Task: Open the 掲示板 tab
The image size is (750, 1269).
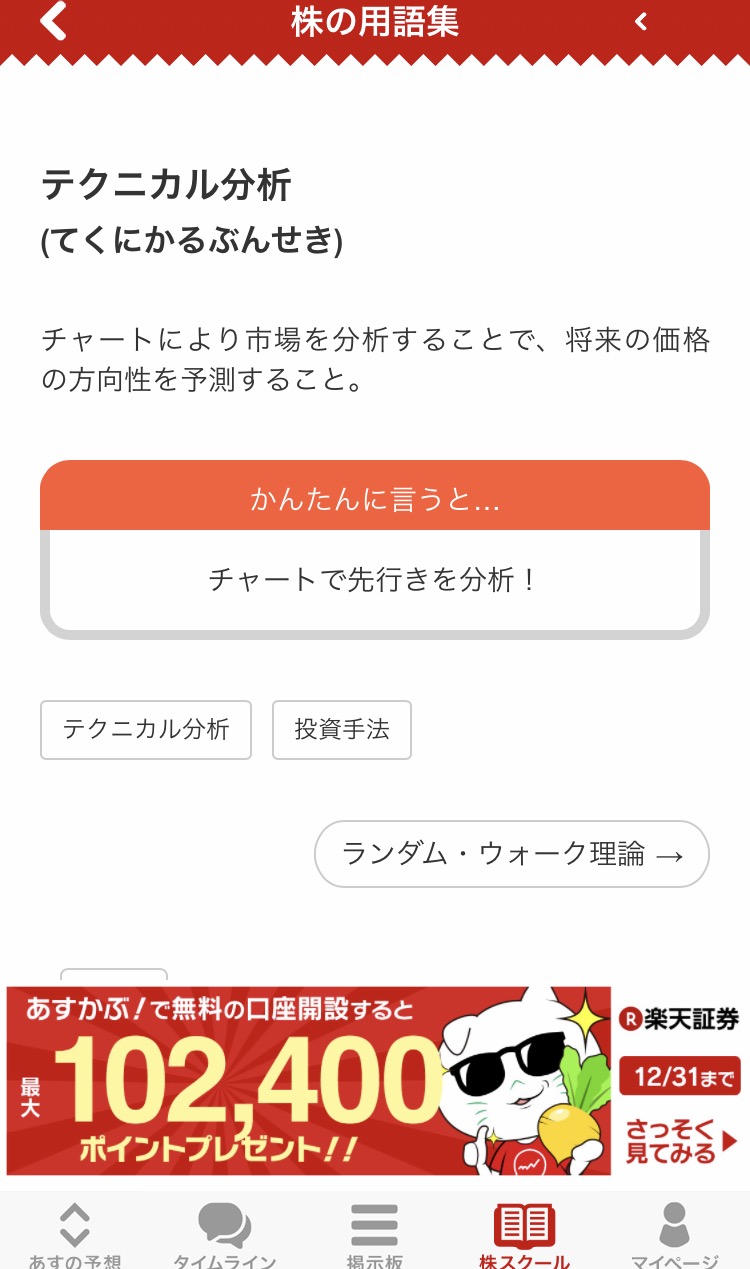Action: tap(375, 1236)
